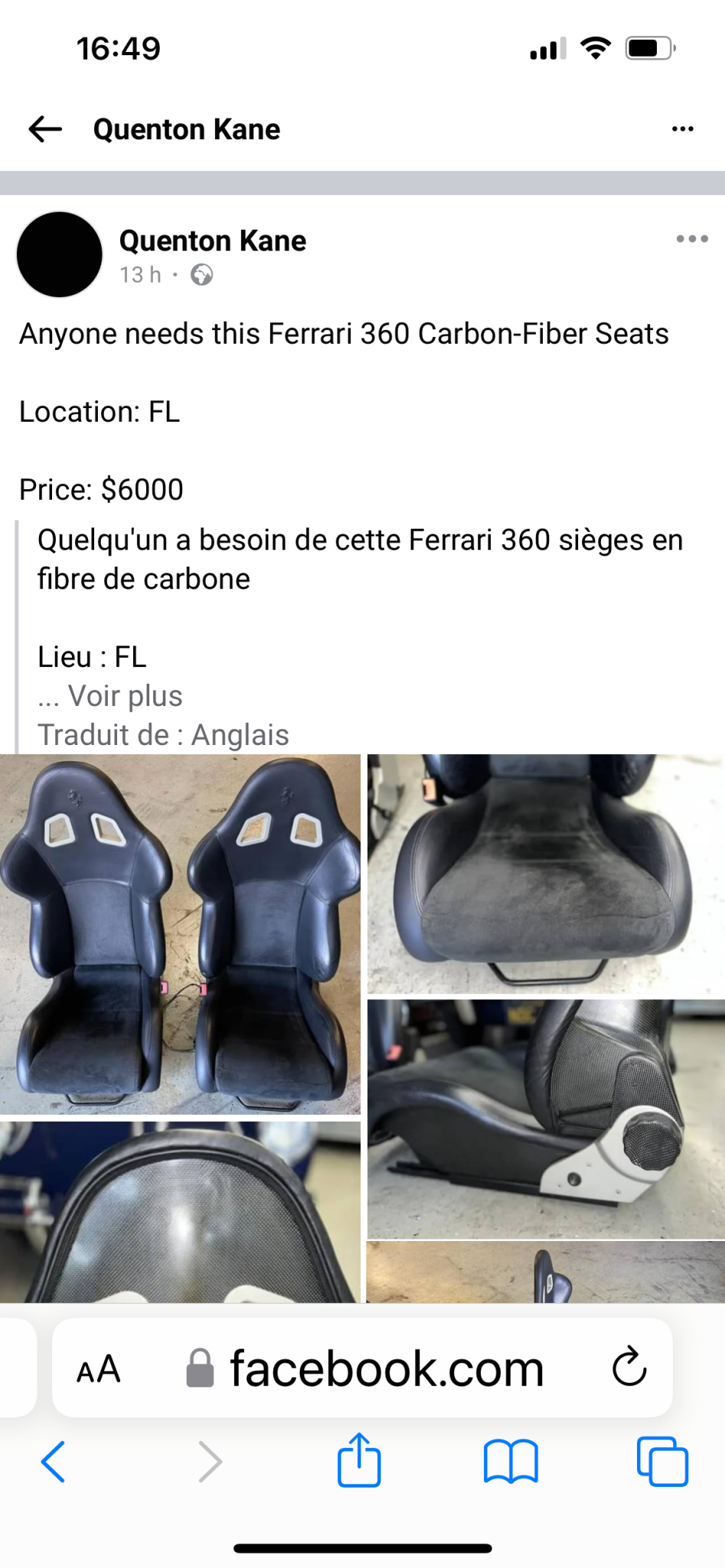Open the page options menu in header
This screenshot has height=1568, width=725.
(682, 129)
